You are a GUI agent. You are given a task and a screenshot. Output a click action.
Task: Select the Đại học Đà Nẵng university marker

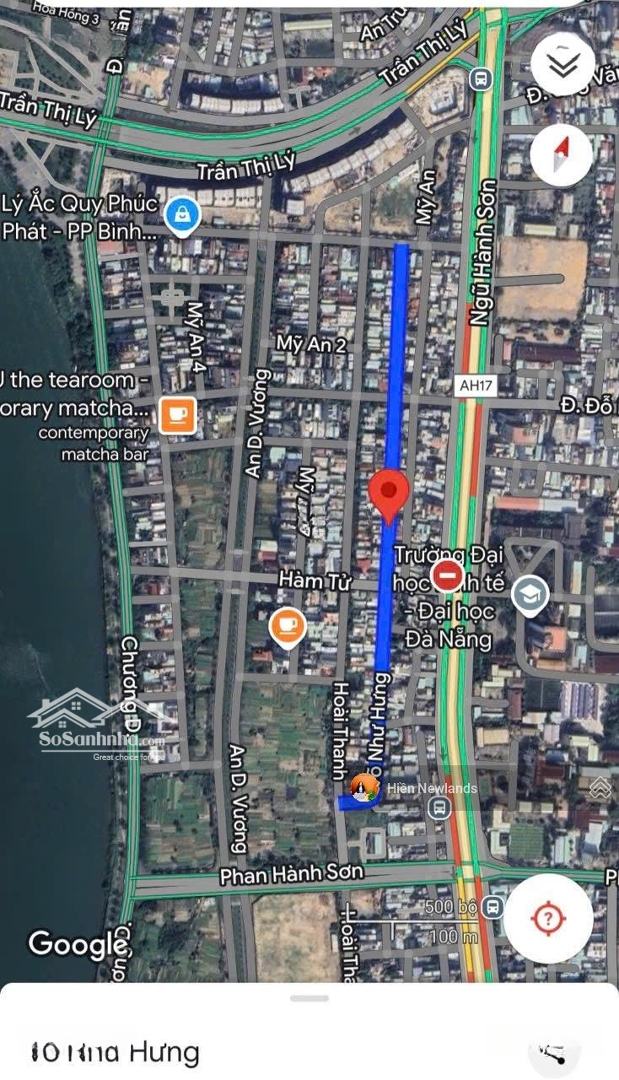click(x=530, y=595)
